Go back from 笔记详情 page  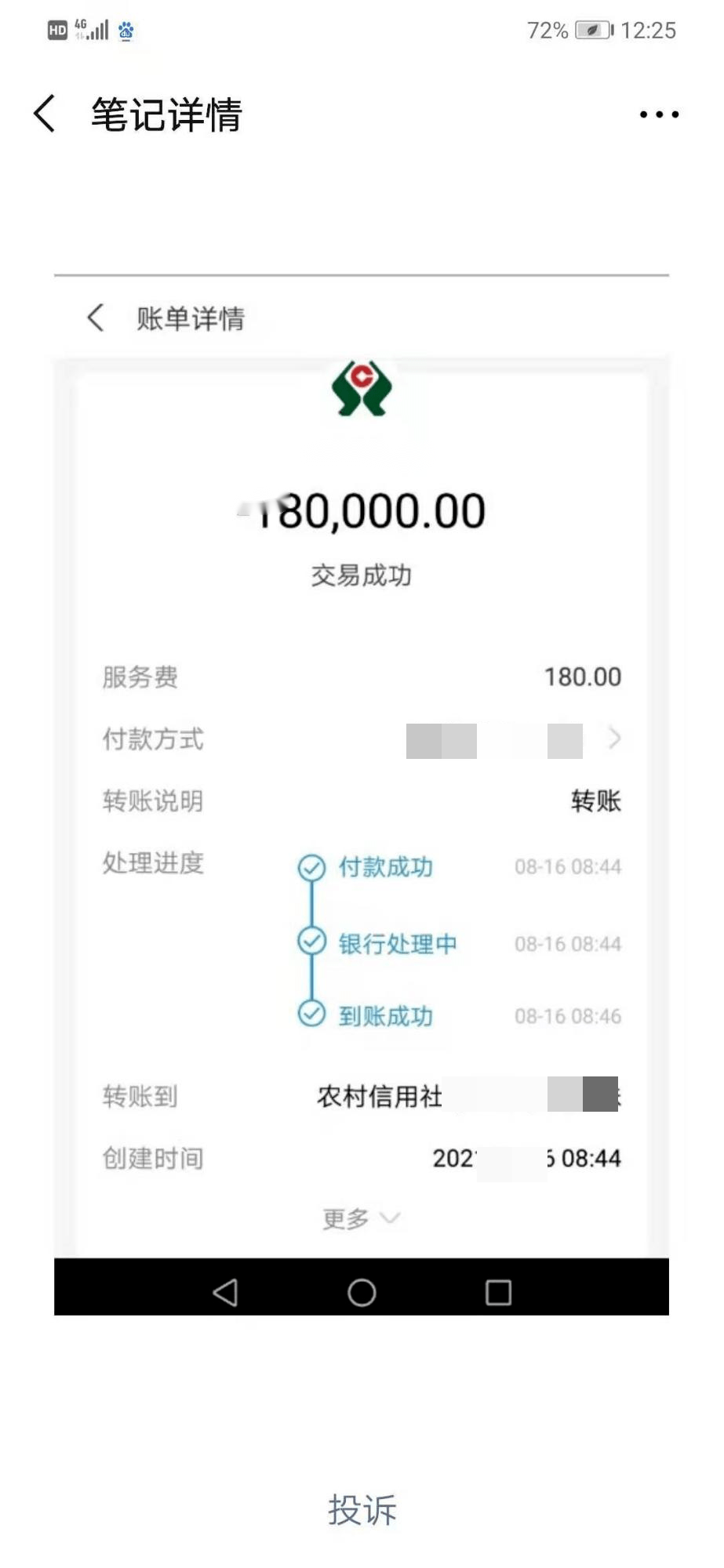[x=45, y=114]
